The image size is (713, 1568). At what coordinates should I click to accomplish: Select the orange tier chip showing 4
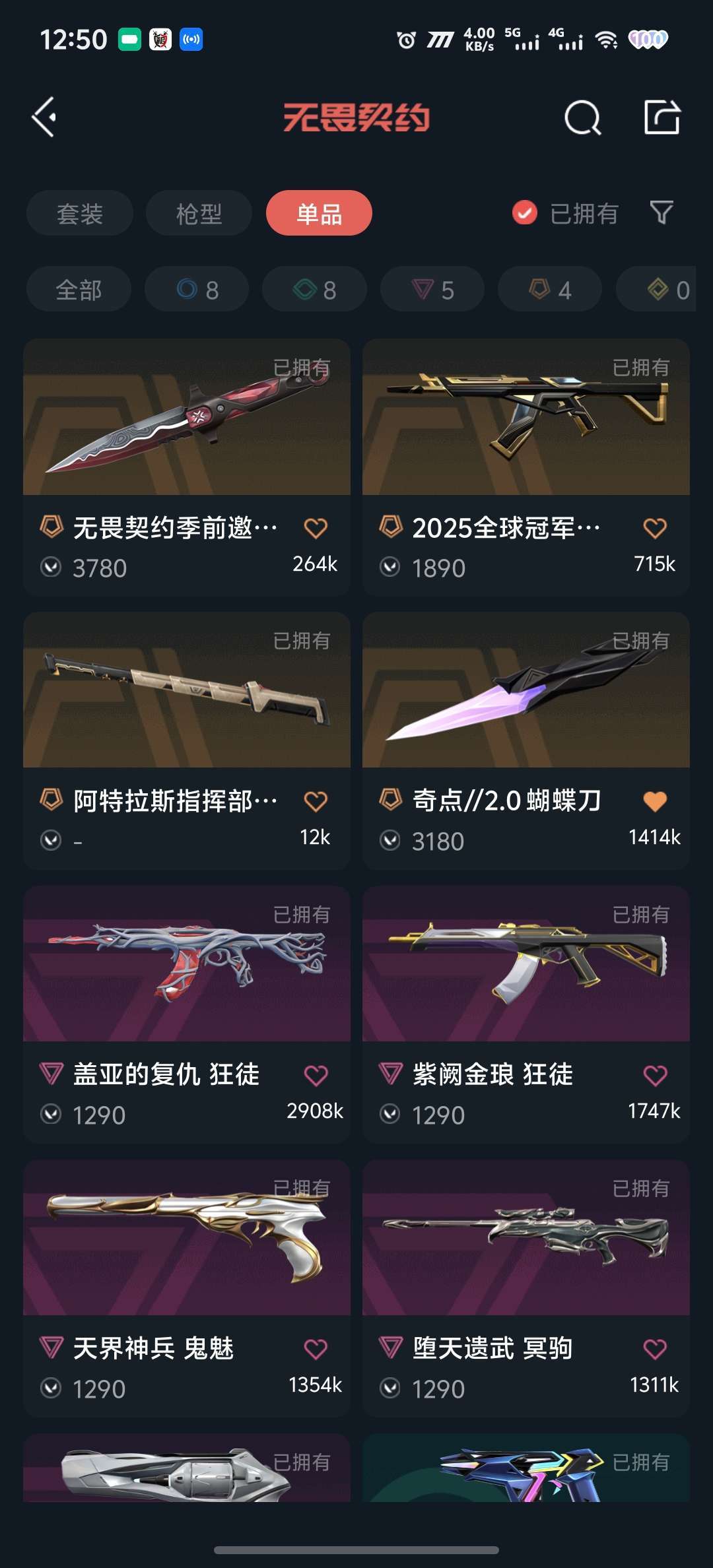tap(550, 289)
